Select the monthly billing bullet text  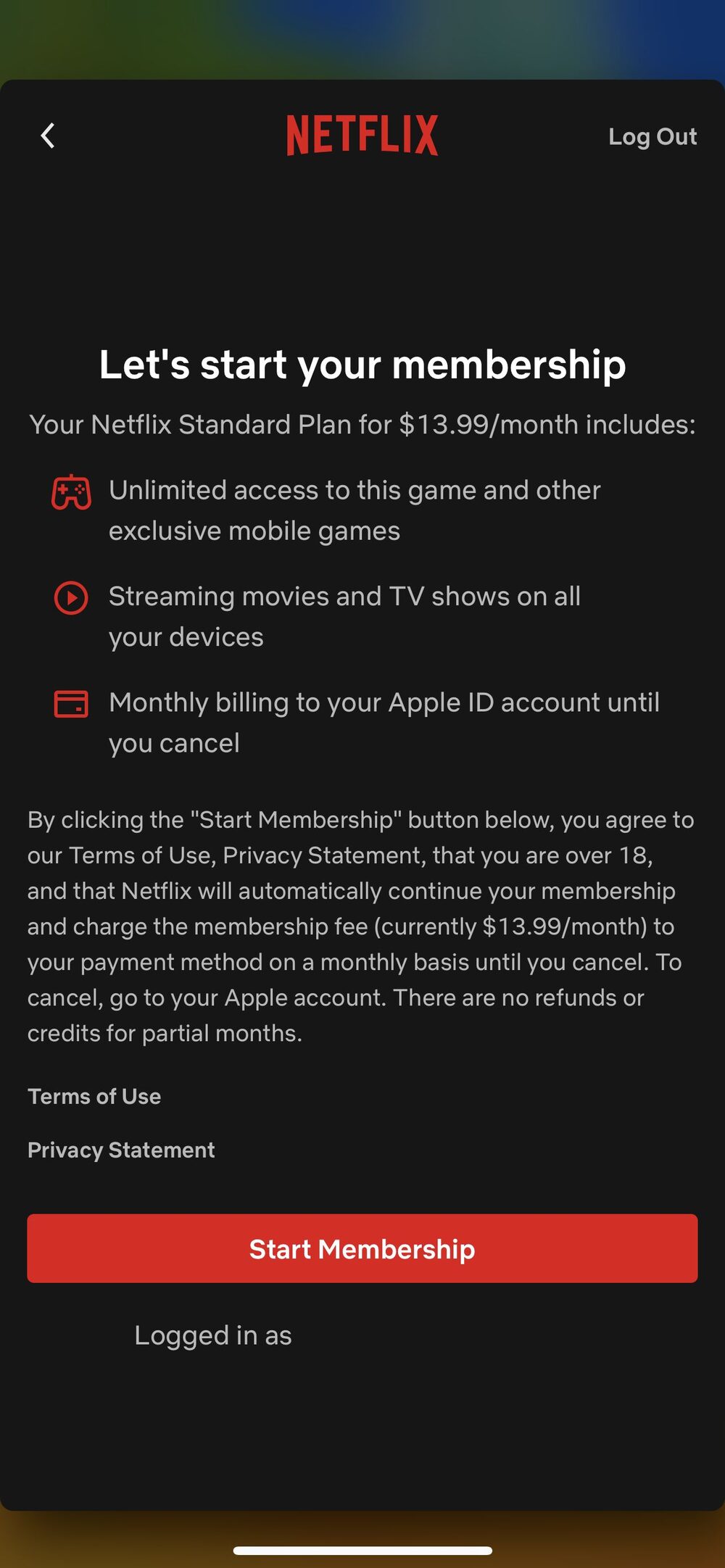pos(384,722)
